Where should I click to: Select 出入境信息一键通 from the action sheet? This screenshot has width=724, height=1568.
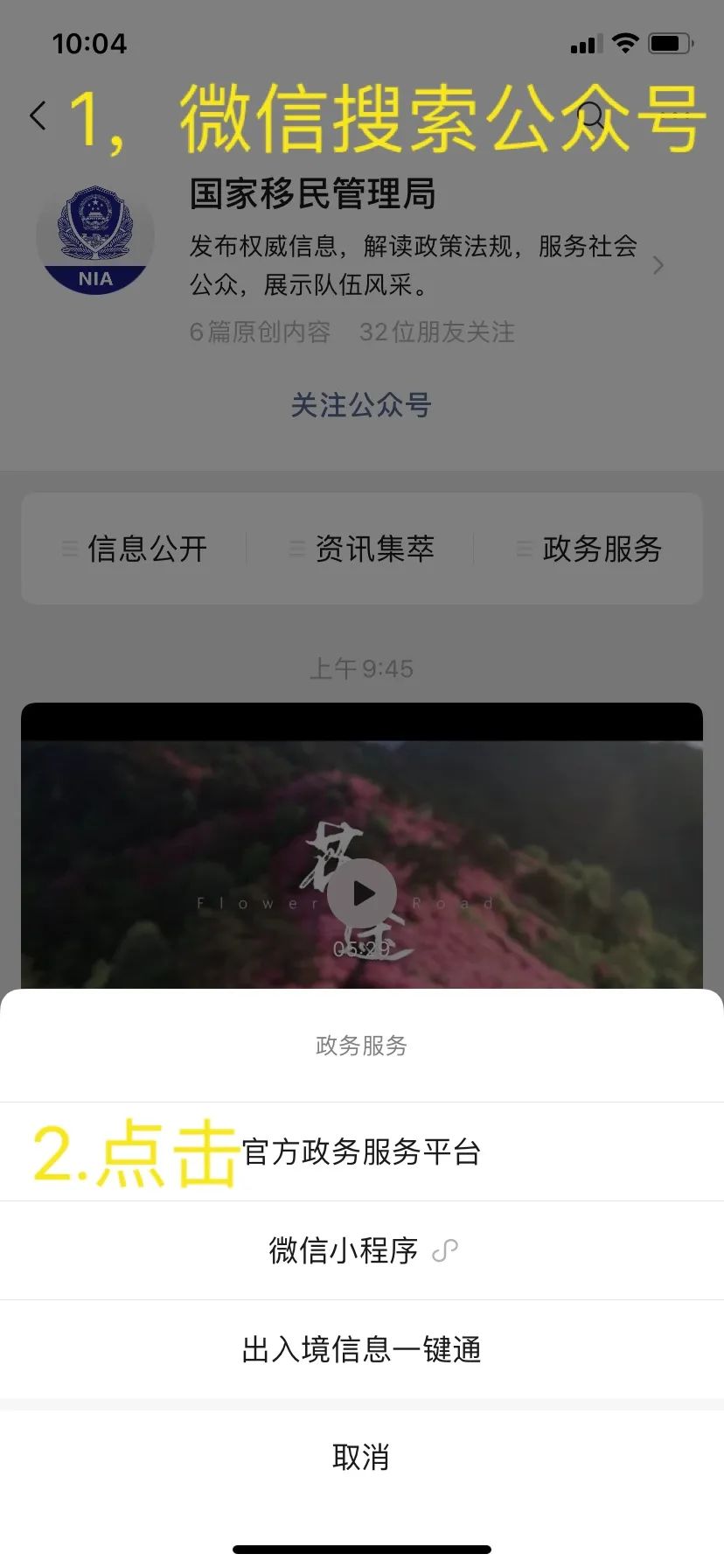(x=362, y=1350)
